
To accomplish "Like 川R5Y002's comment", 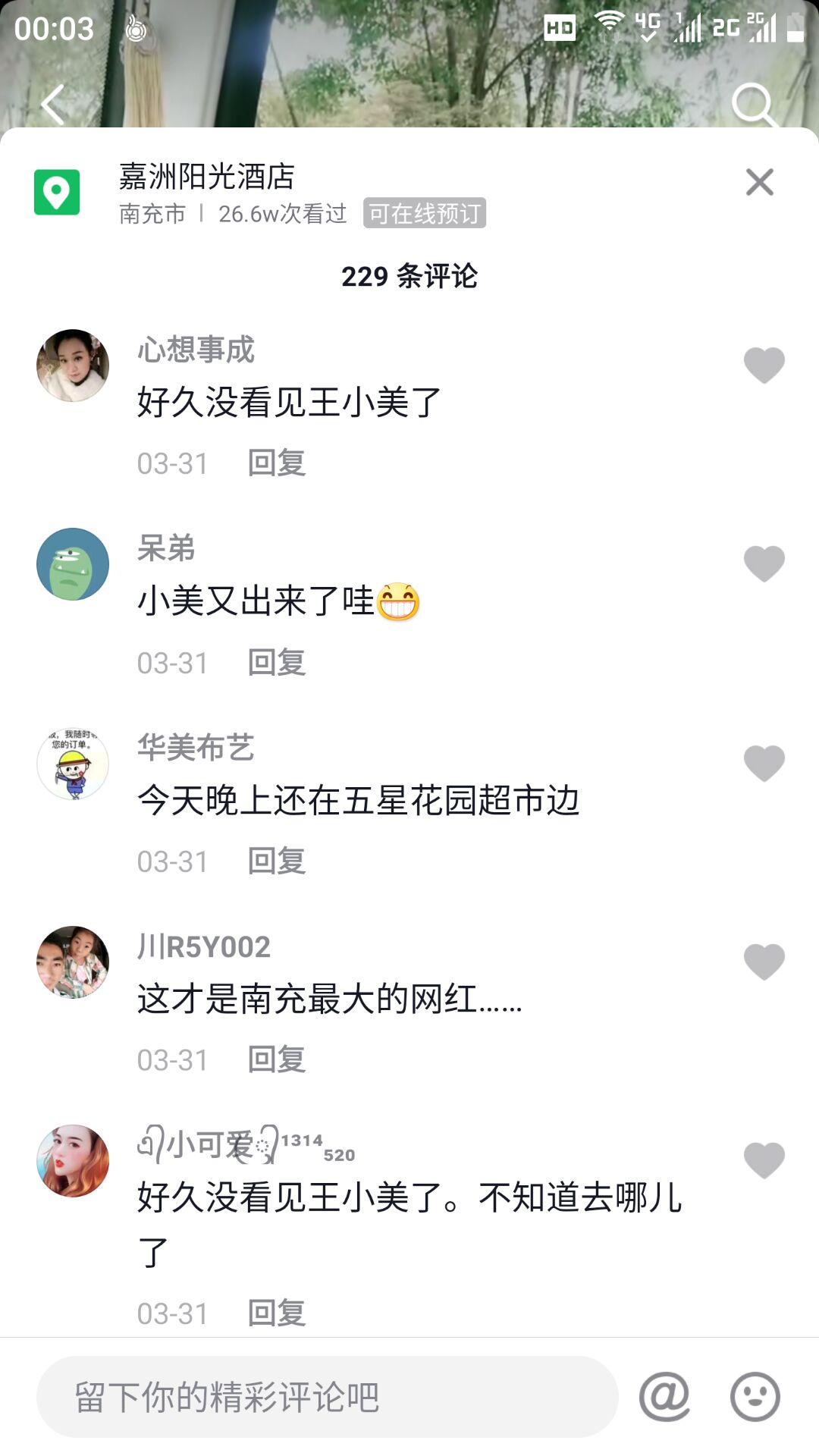I will point(764,962).
